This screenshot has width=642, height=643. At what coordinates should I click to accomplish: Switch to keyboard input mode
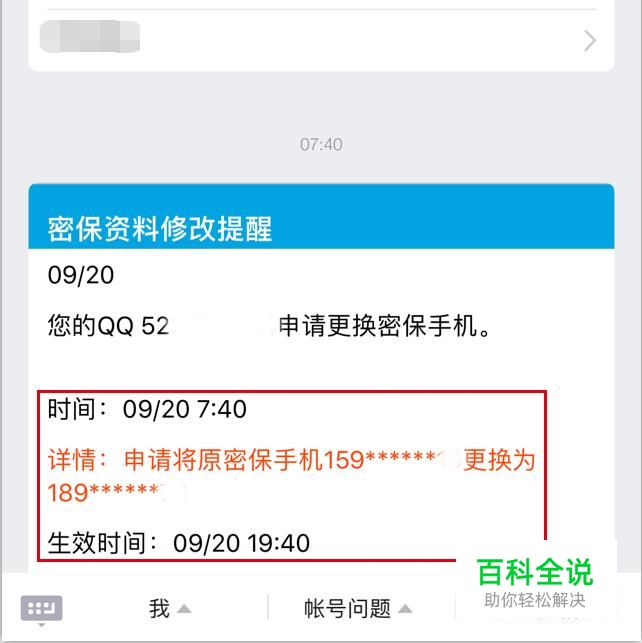(41, 608)
